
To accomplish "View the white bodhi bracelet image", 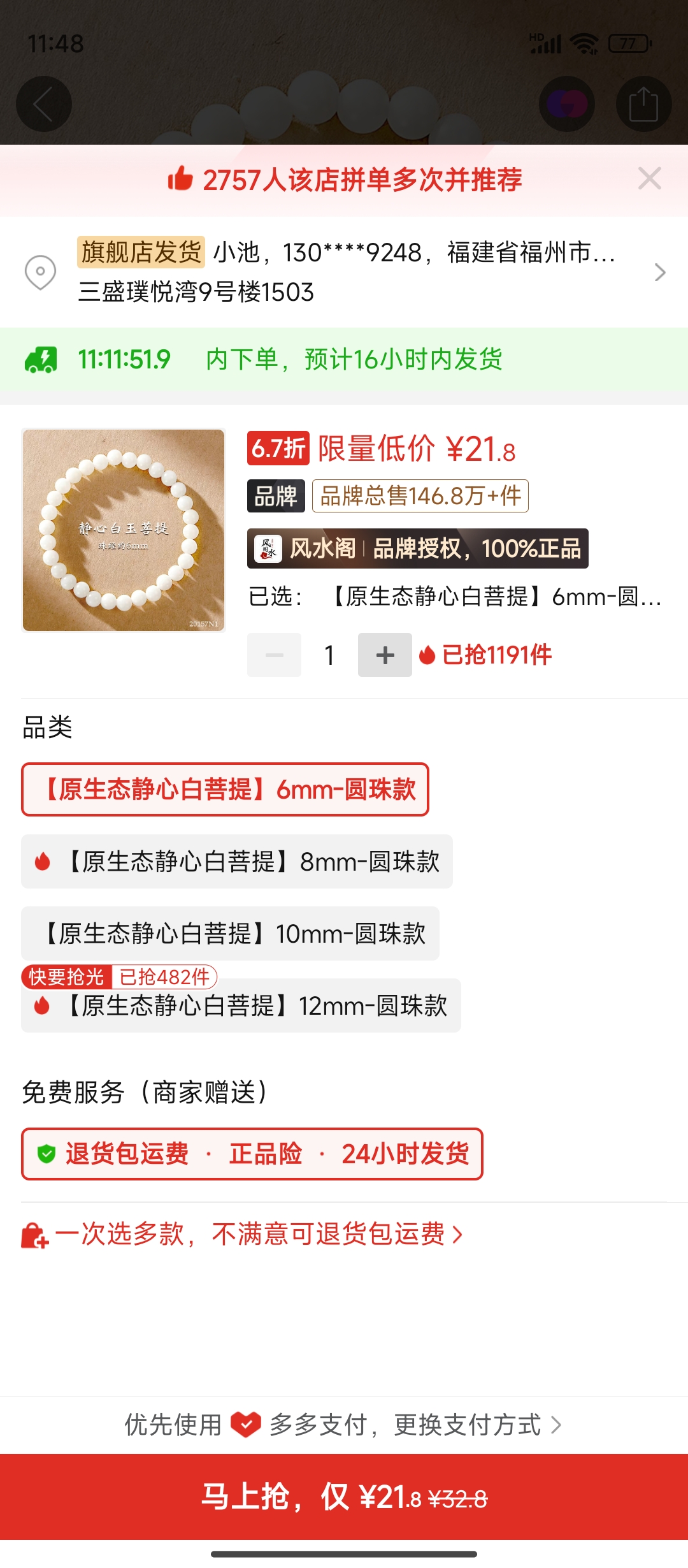I will [x=124, y=530].
